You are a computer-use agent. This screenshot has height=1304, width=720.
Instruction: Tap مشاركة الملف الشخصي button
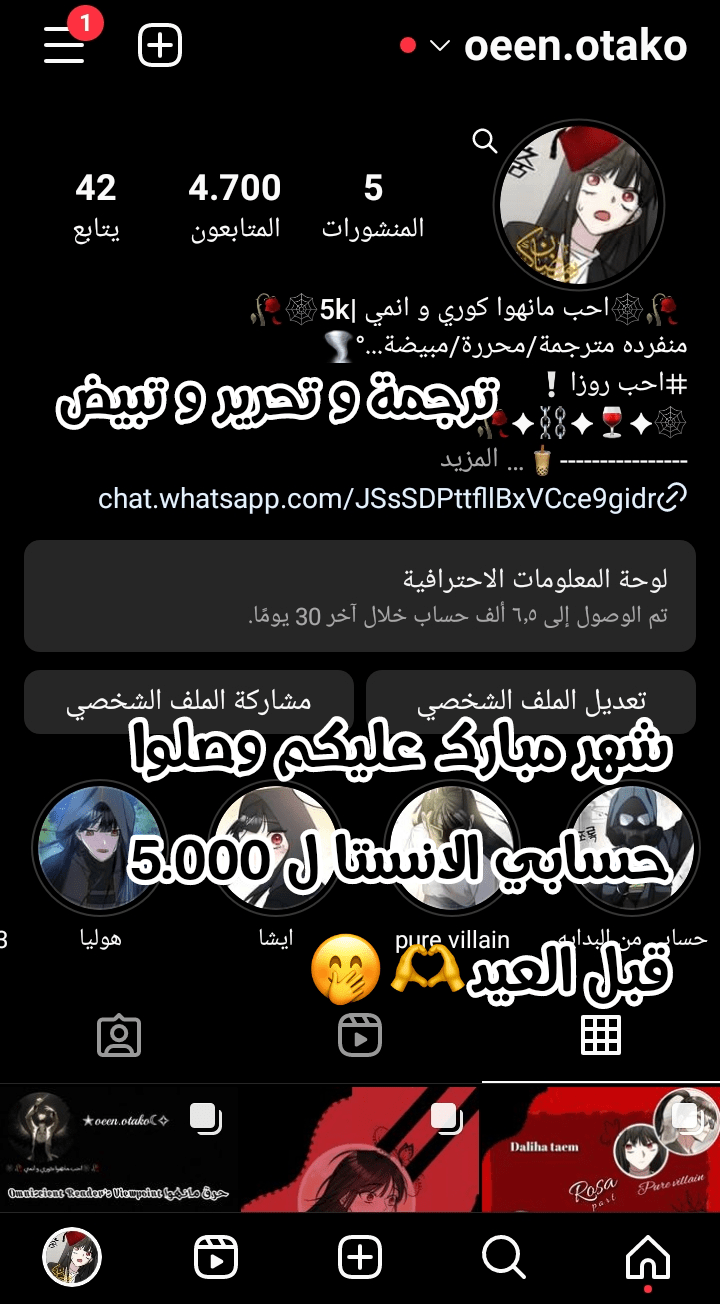[x=189, y=701]
